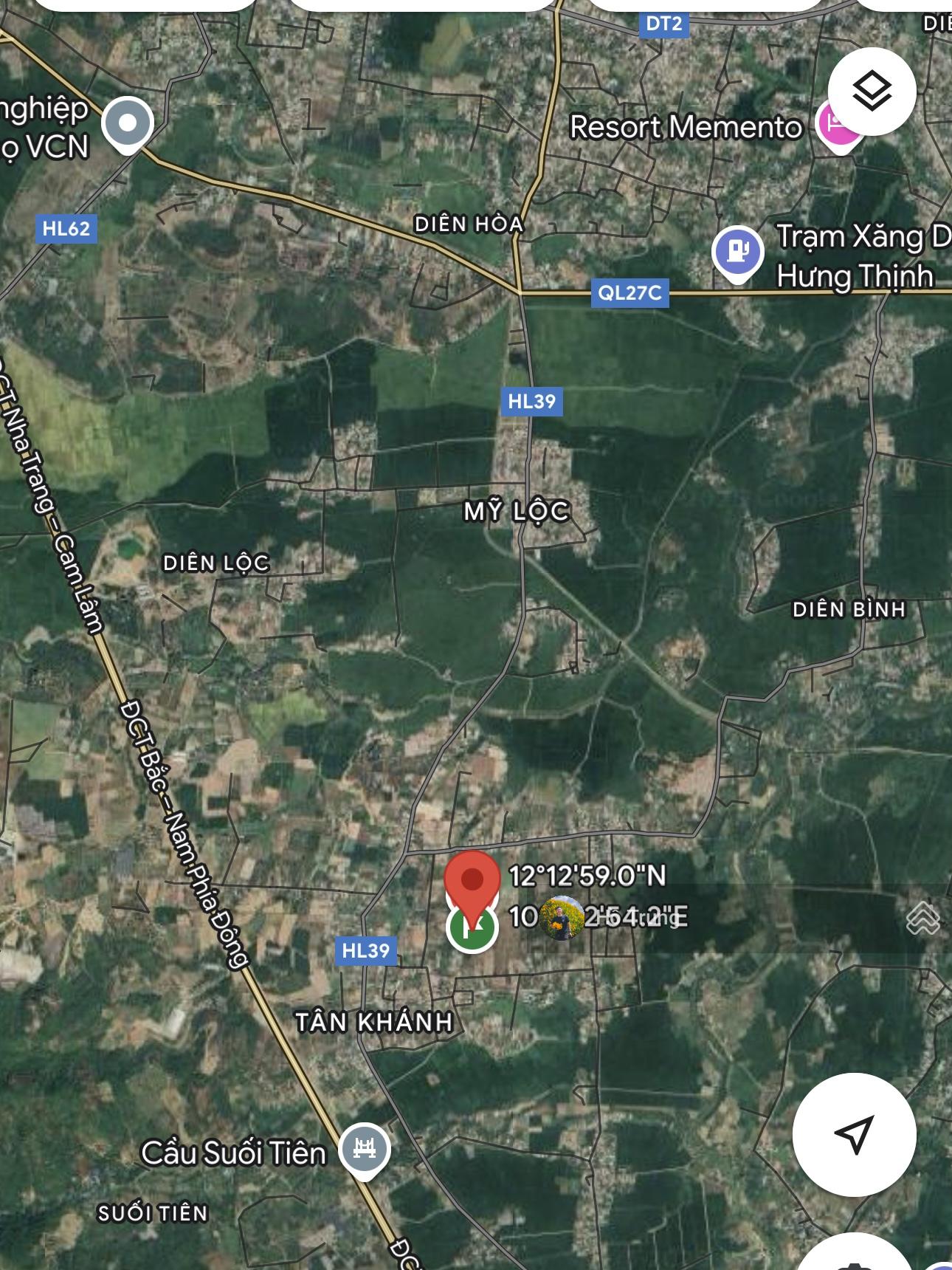This screenshot has height=1270, width=952.
Task: Open the Cầu Suối Tiên bridge marker
Action: pos(364,1149)
